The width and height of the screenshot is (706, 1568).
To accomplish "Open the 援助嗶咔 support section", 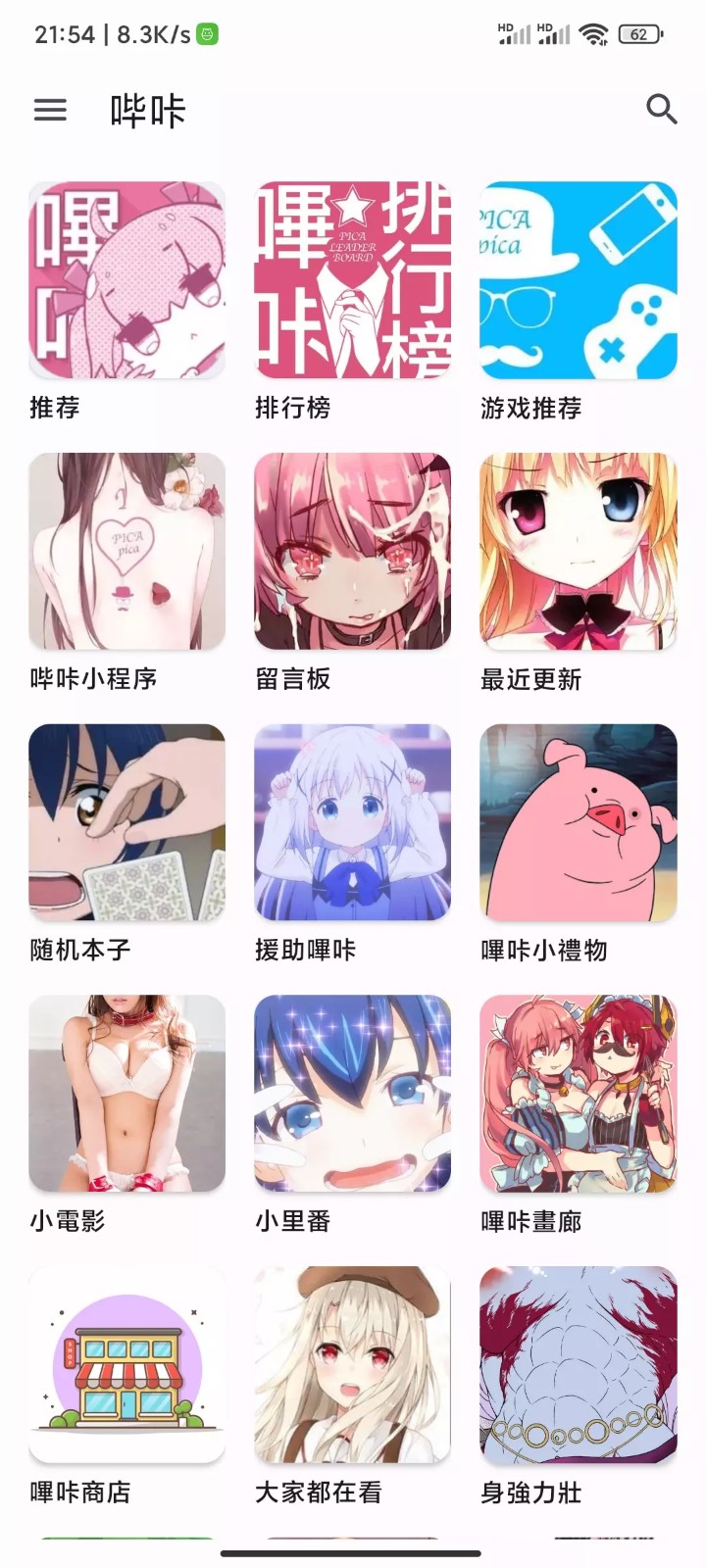I will [352, 822].
